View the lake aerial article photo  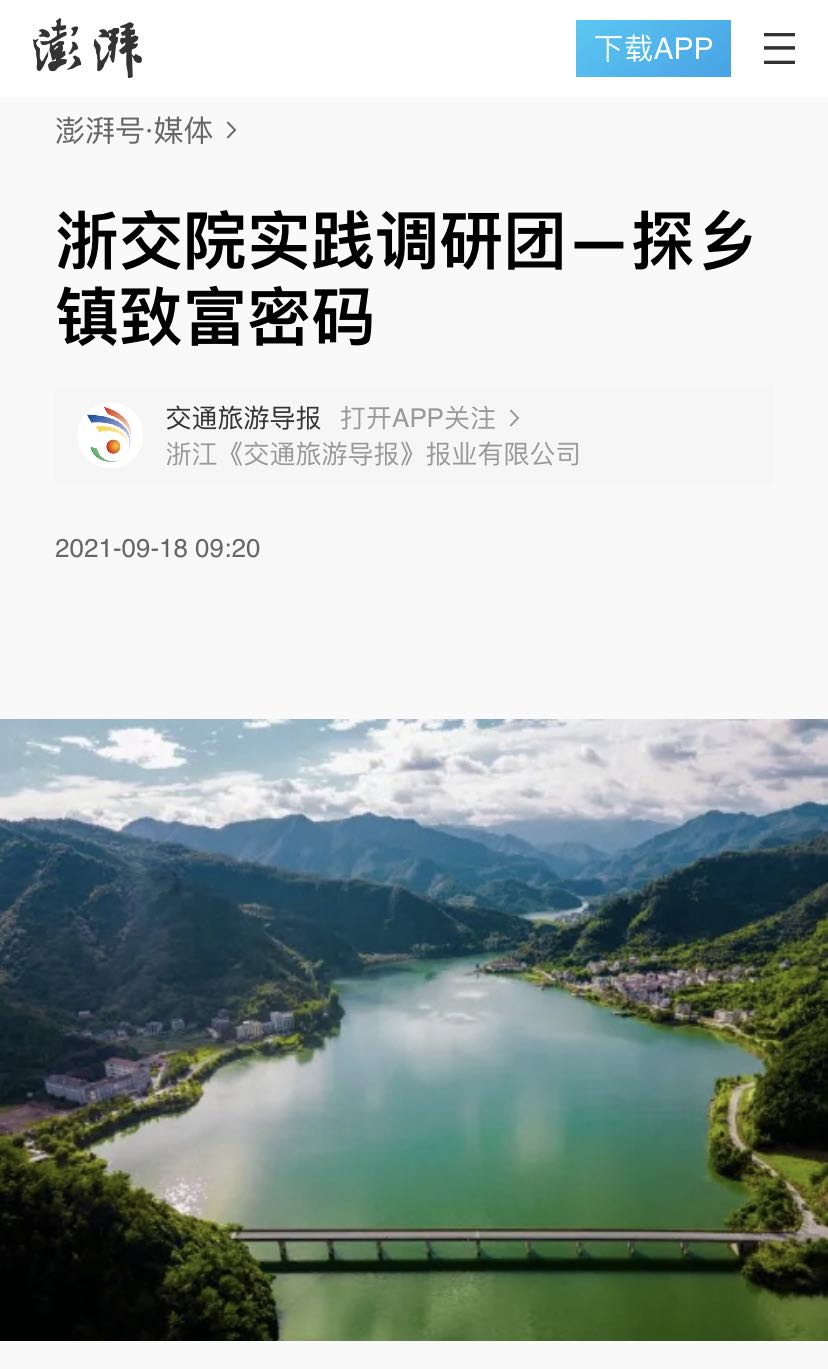pos(414,1030)
